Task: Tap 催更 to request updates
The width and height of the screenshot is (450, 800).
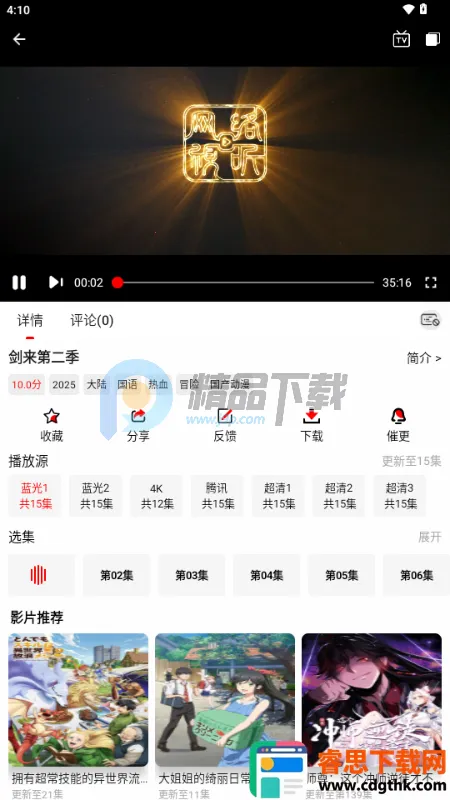Action: [398, 426]
